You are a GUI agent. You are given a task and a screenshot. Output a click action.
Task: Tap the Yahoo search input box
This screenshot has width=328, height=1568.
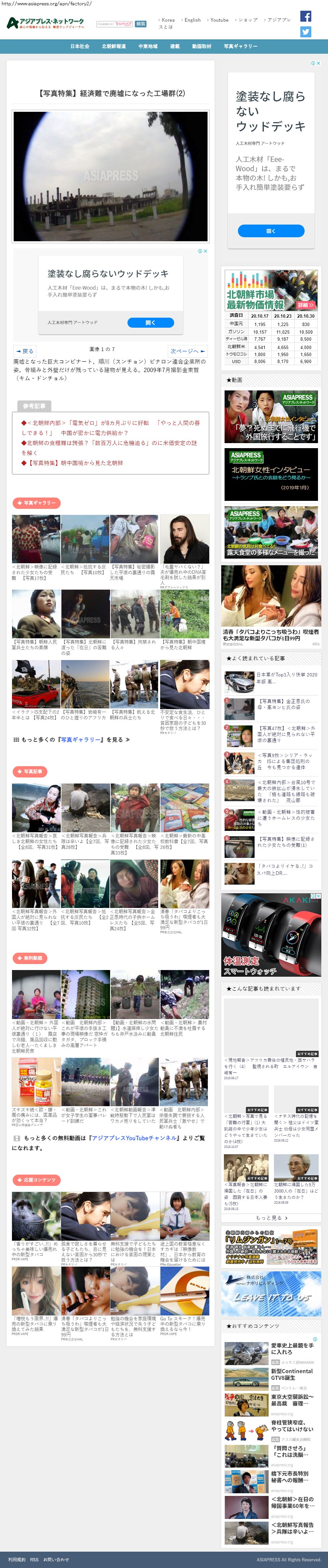[114, 24]
